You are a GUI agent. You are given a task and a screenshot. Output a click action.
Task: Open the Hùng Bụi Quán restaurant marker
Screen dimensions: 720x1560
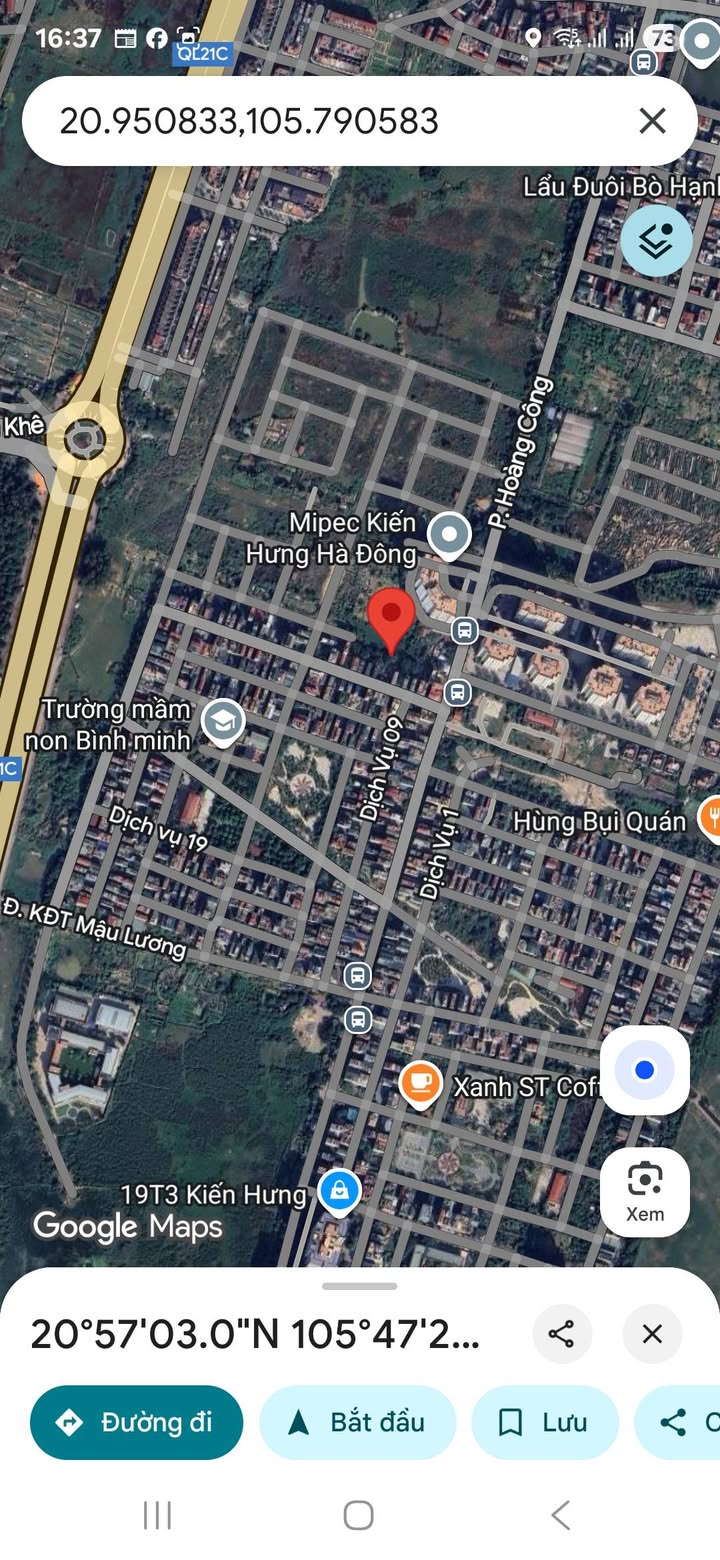click(710, 819)
